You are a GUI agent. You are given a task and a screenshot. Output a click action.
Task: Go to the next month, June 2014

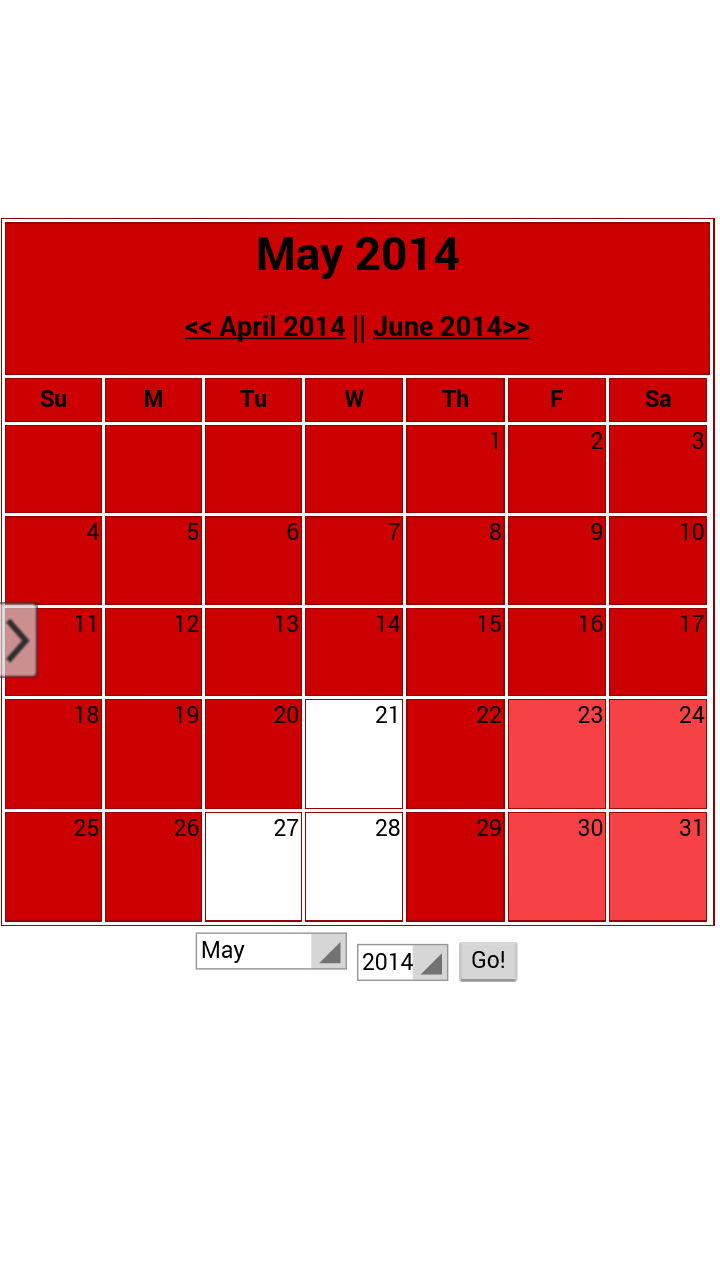[451, 327]
